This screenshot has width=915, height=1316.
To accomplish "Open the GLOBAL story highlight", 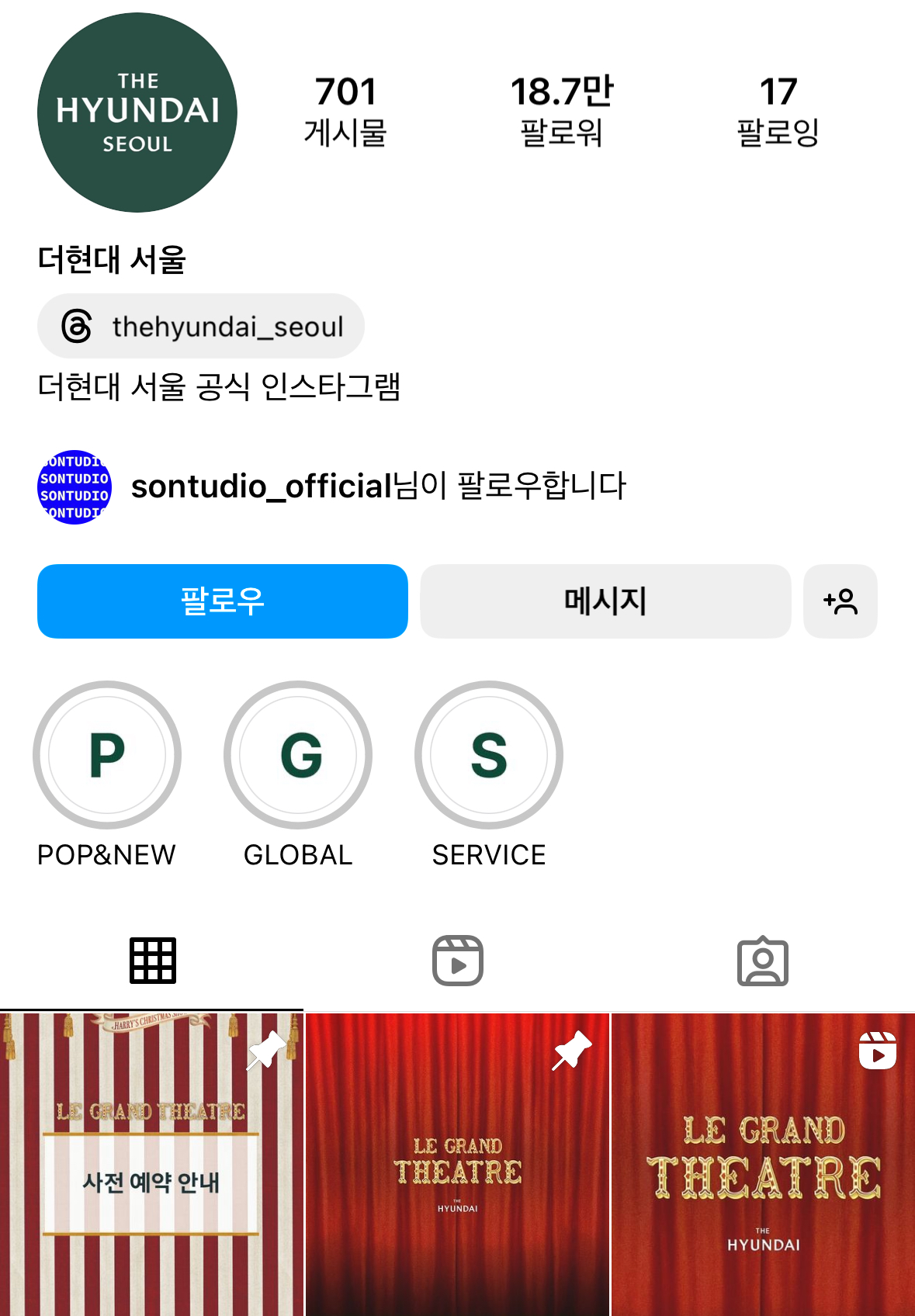I will point(297,754).
